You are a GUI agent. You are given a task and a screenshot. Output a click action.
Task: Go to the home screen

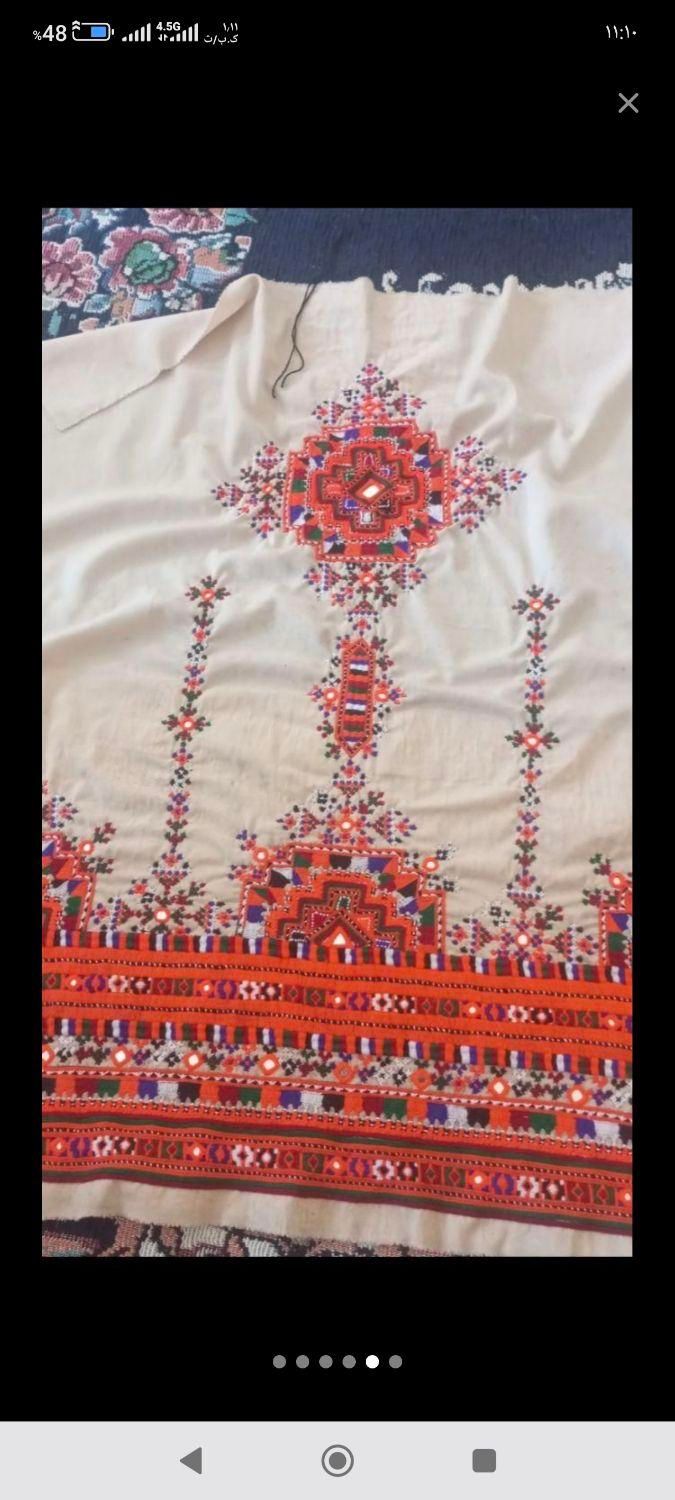(338, 1461)
